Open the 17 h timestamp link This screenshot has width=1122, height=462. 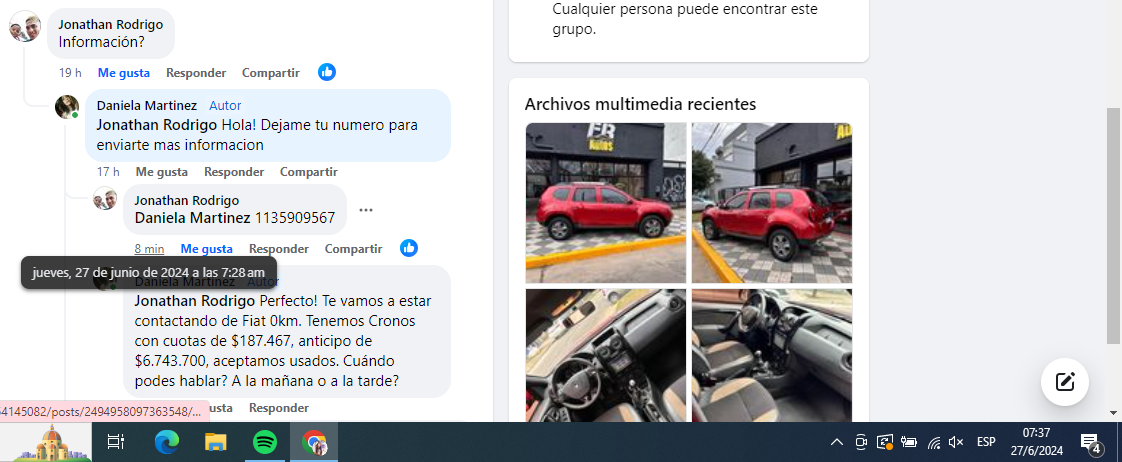[108, 172]
